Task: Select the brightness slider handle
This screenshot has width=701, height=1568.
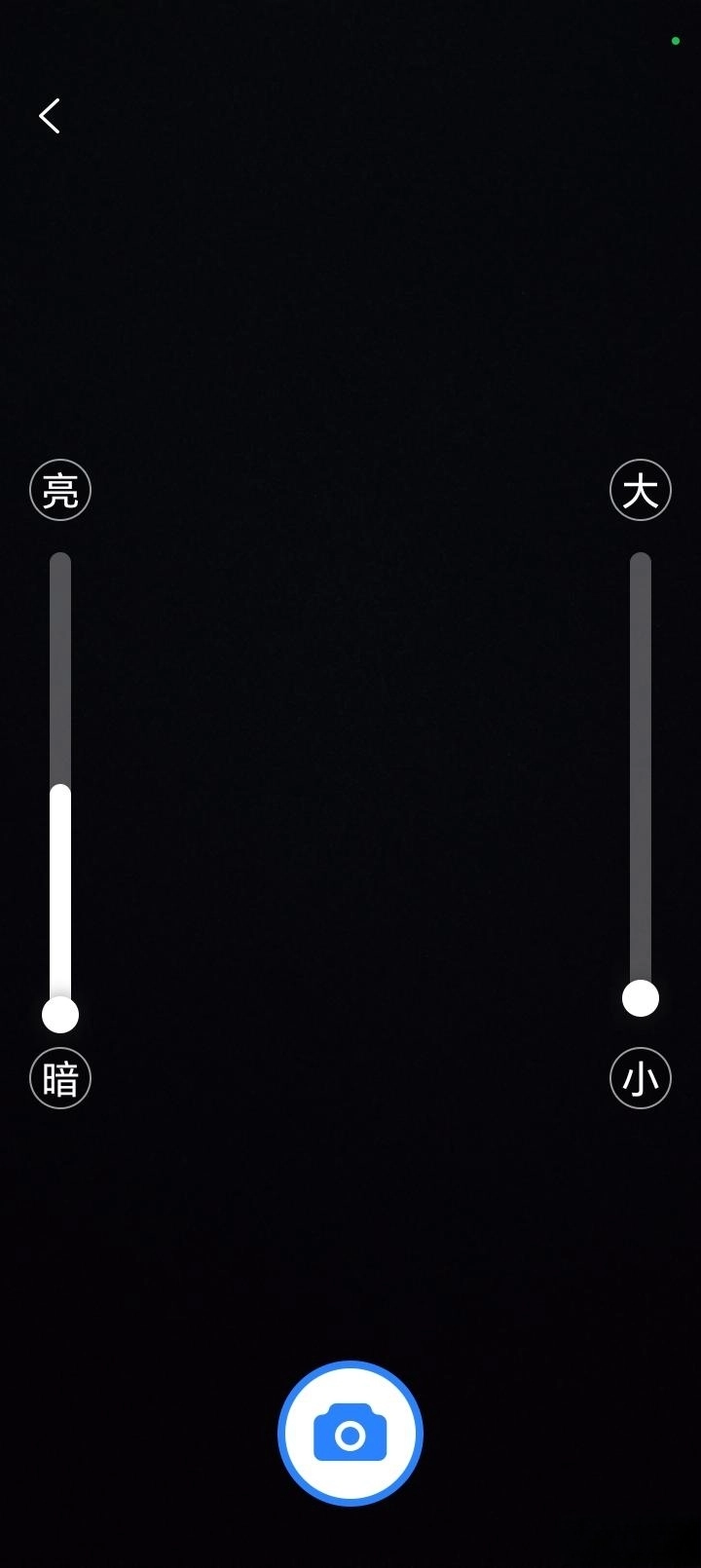Action: click(59, 1016)
